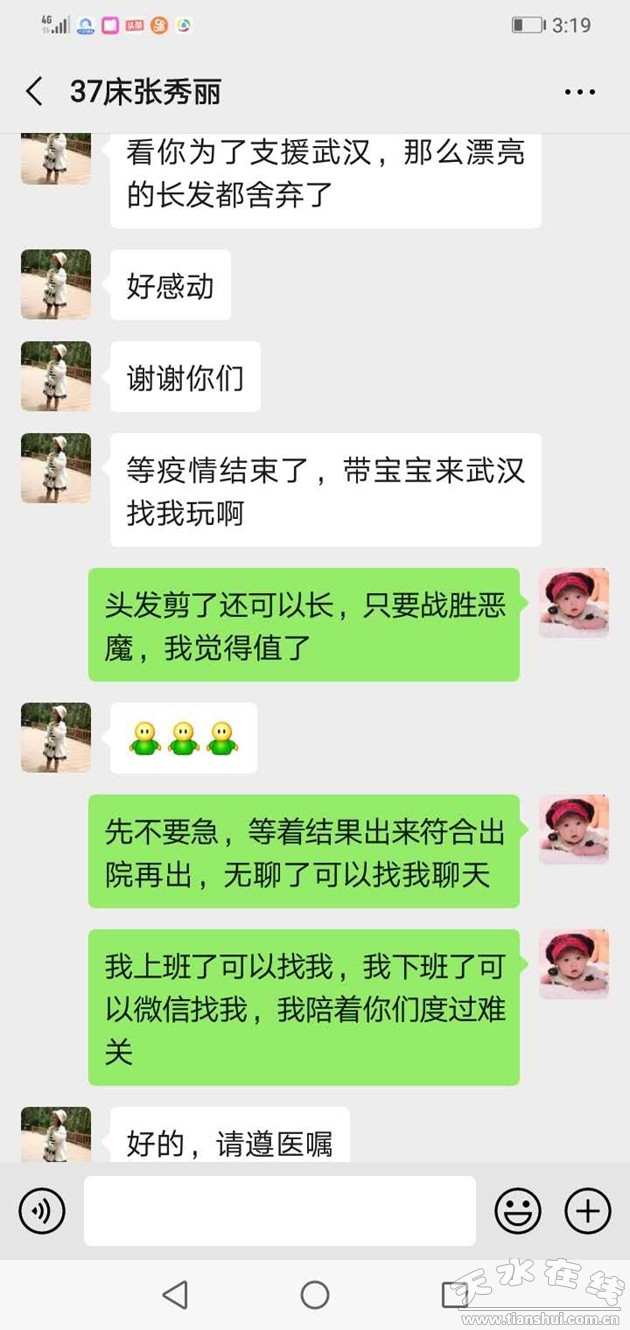
Task: Open the emoji picker
Action: 518,1211
